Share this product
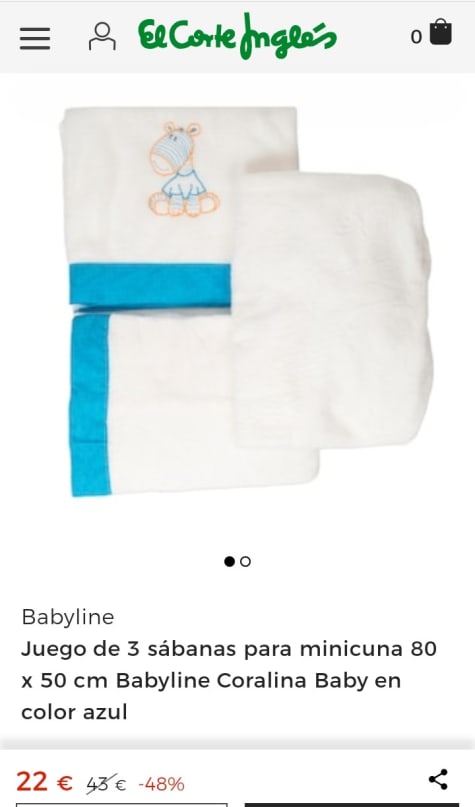Screen dimensions: 475x807 (x=438, y=779)
